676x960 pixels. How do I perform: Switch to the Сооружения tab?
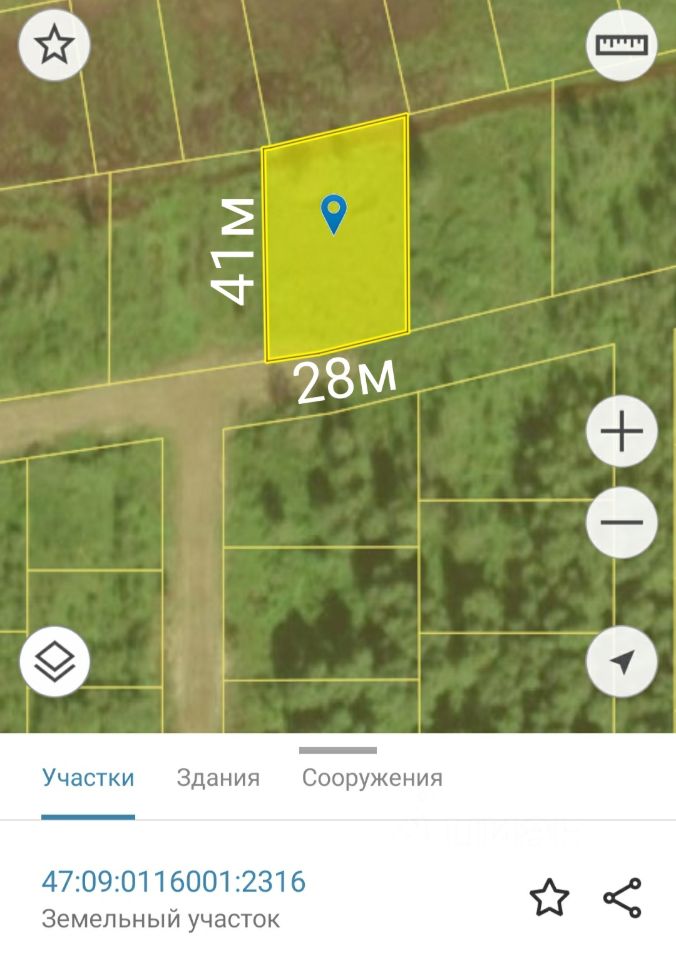pyautogui.click(x=372, y=778)
